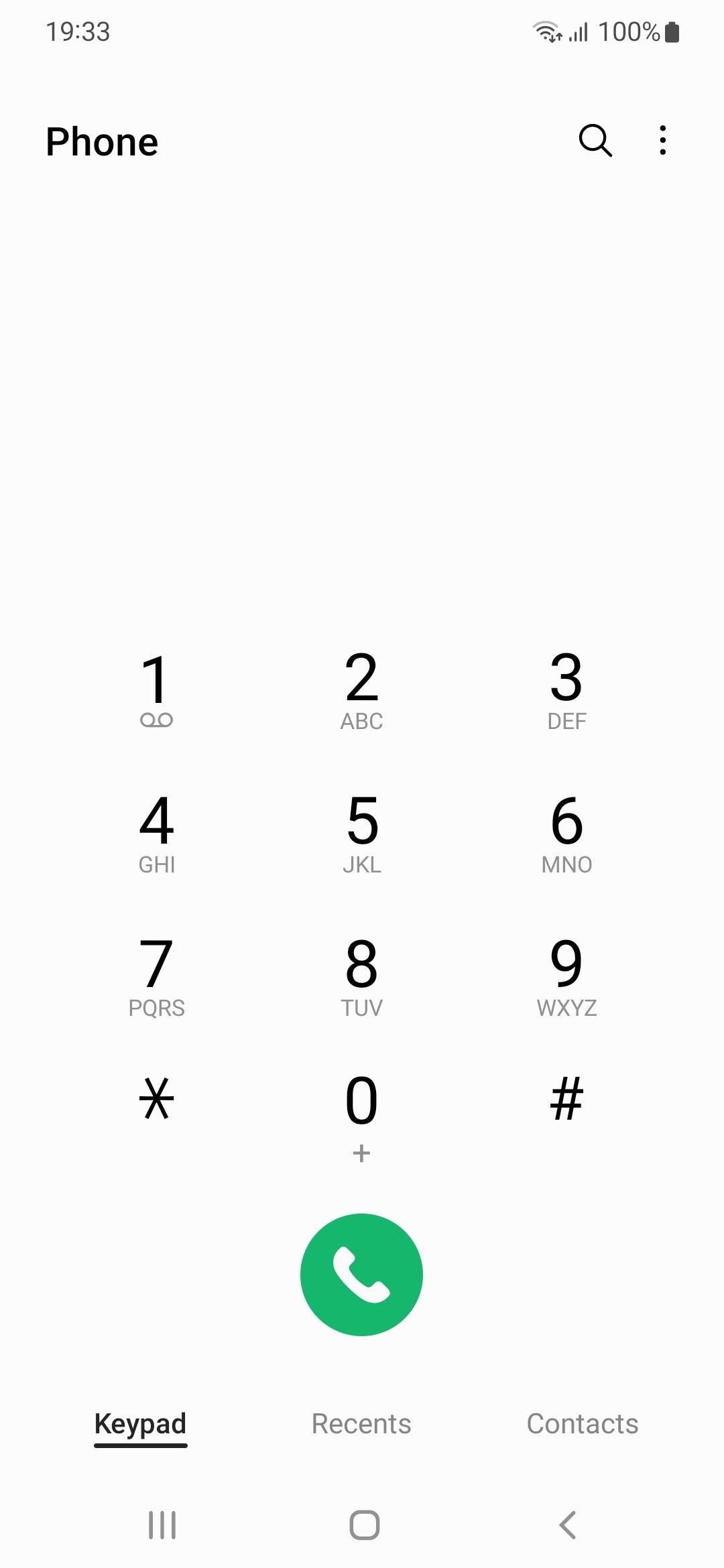Screen dimensions: 724x1568
Task: Open recent apps from navigation bar
Action: coord(162,1526)
